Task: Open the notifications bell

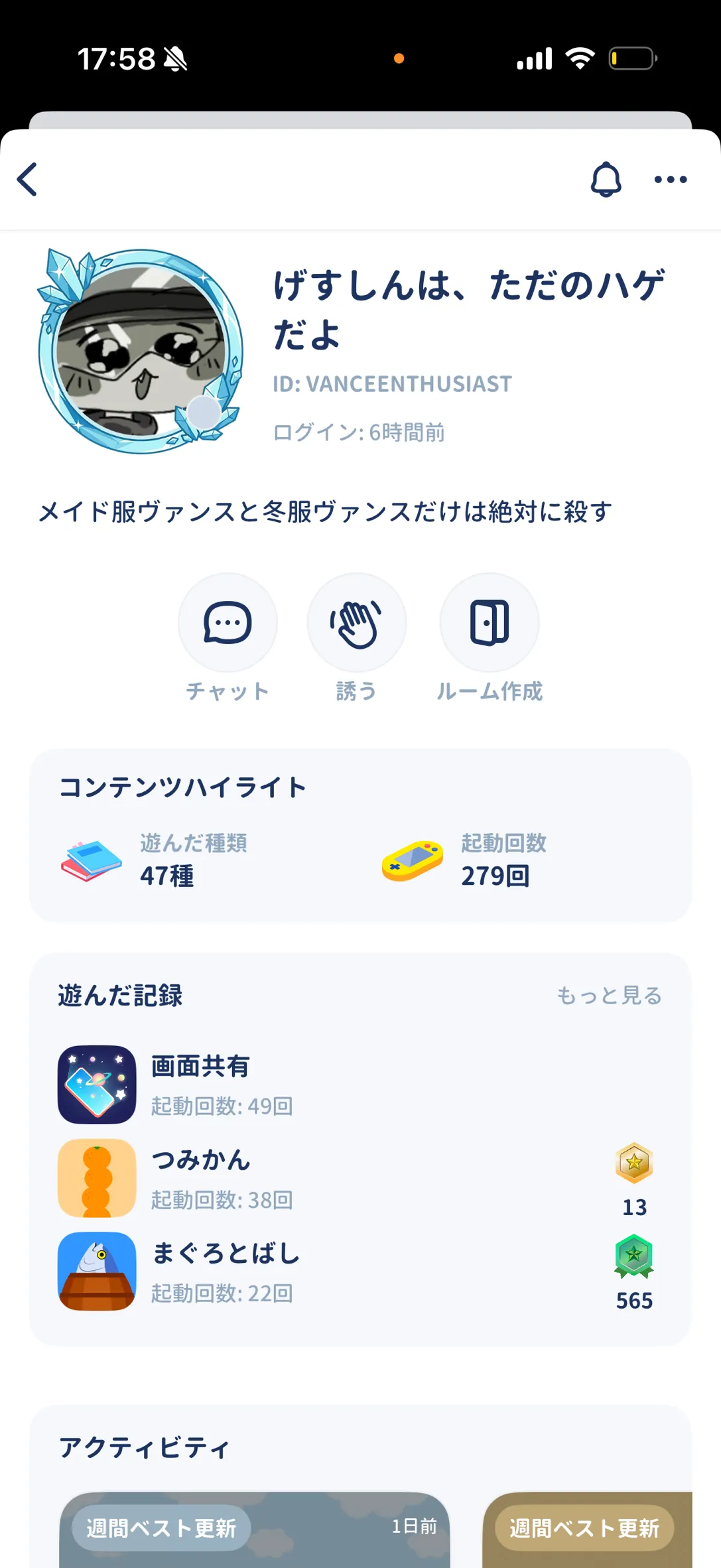Action: click(606, 180)
